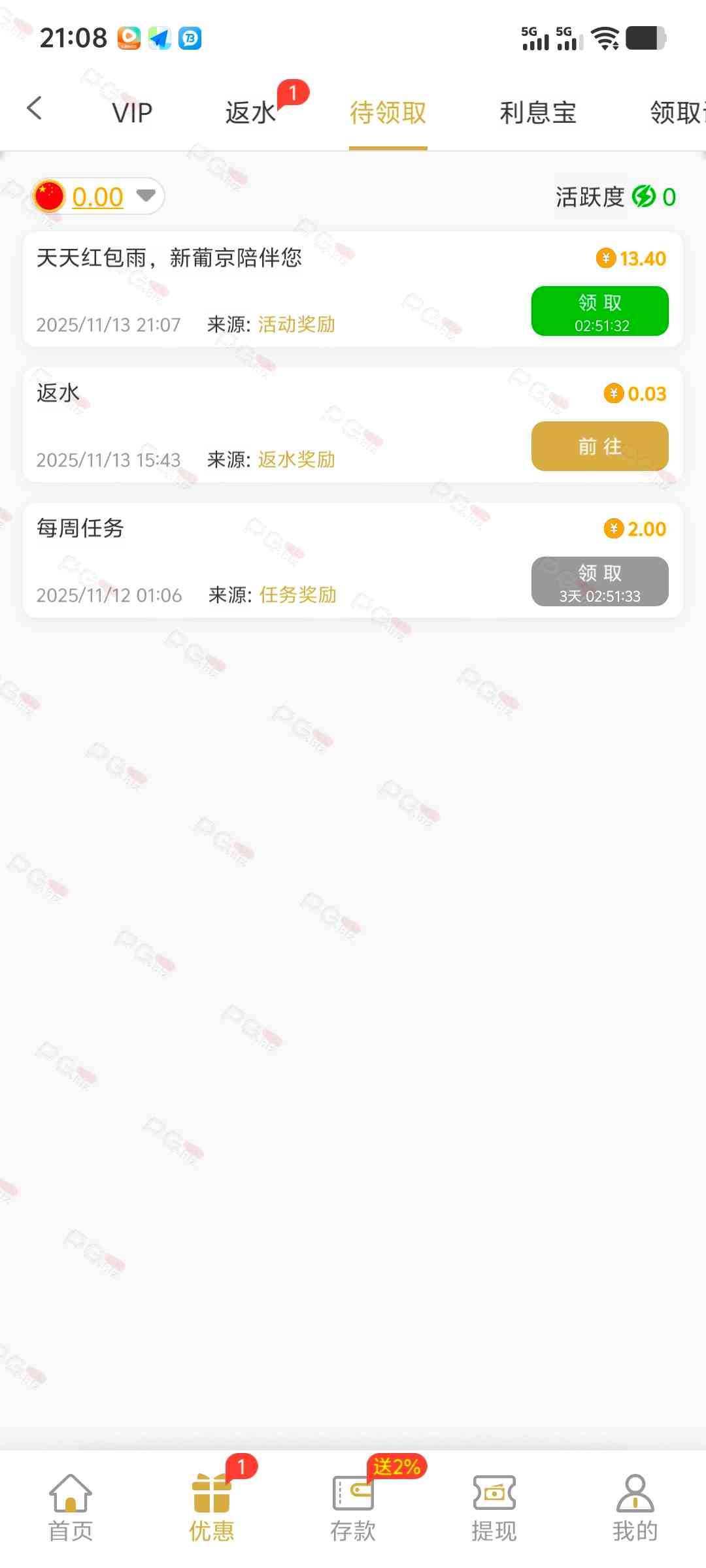
Task: Select the 待领取 tab
Action: click(388, 112)
